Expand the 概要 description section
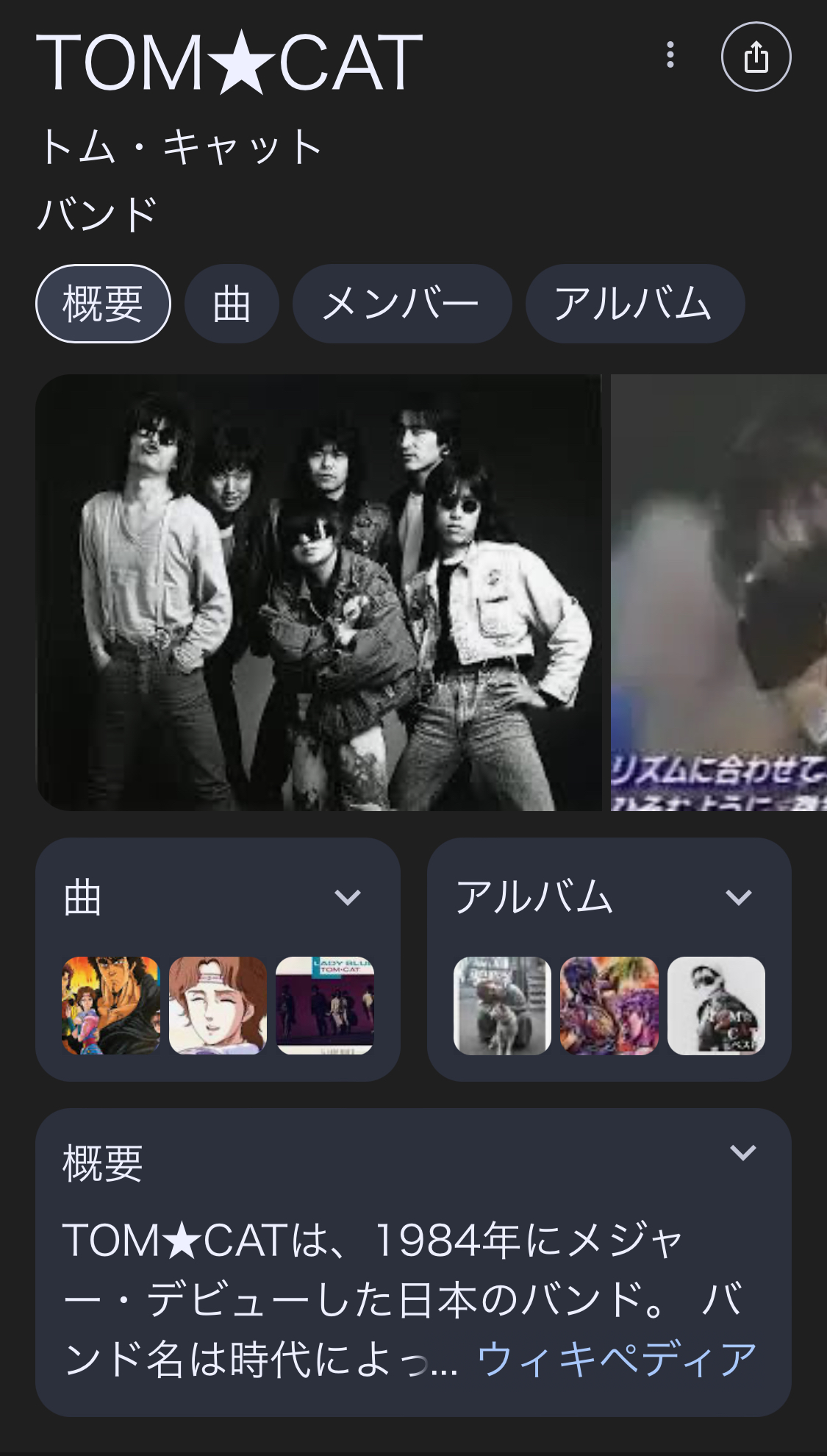The image size is (827, 1456). point(742,1152)
